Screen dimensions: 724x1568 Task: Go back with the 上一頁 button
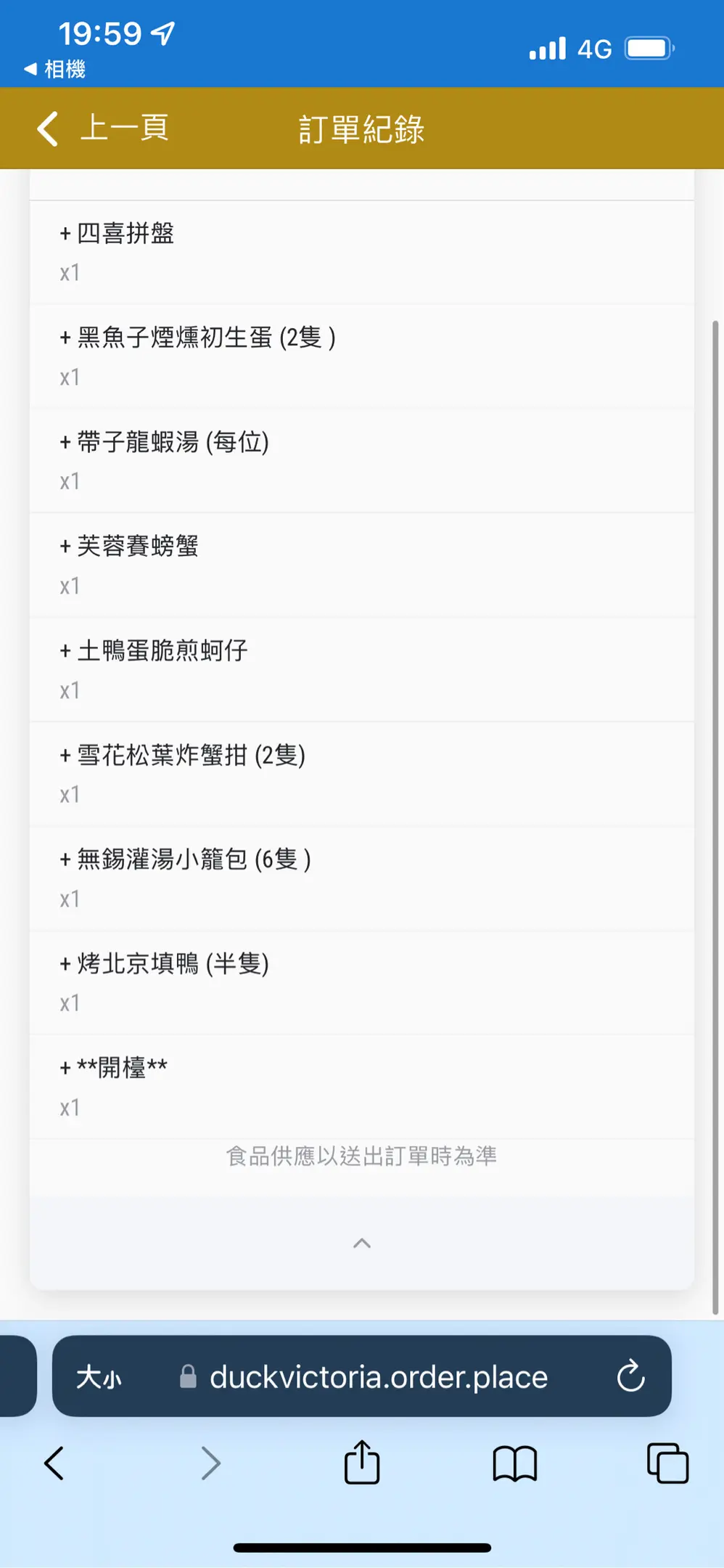pos(102,128)
